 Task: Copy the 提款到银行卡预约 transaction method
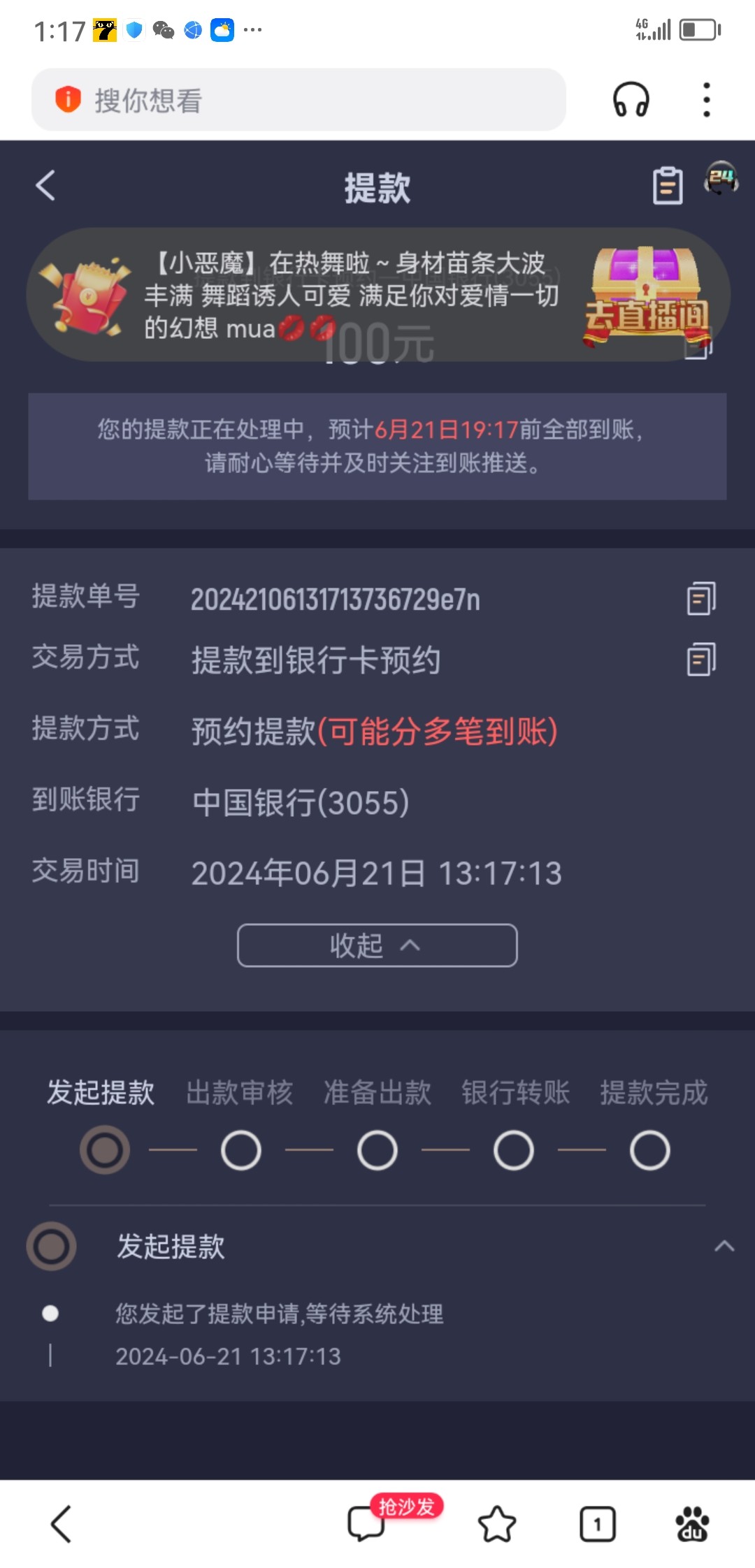pos(702,658)
